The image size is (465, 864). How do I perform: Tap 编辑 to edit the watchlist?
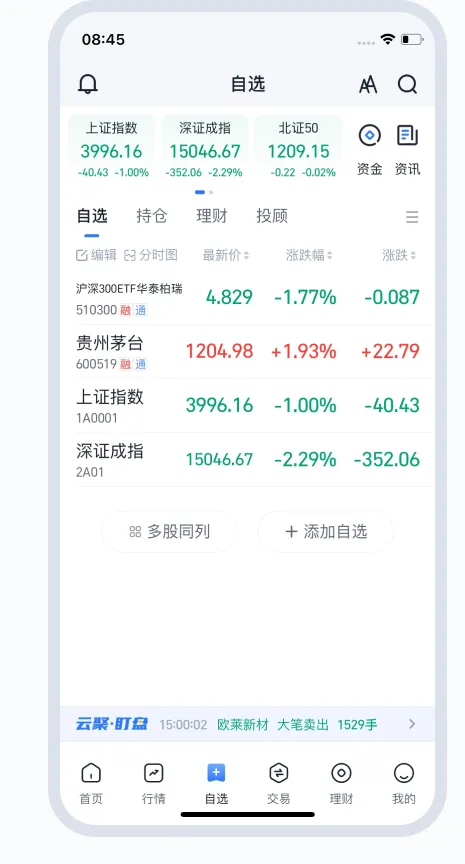pos(96,255)
